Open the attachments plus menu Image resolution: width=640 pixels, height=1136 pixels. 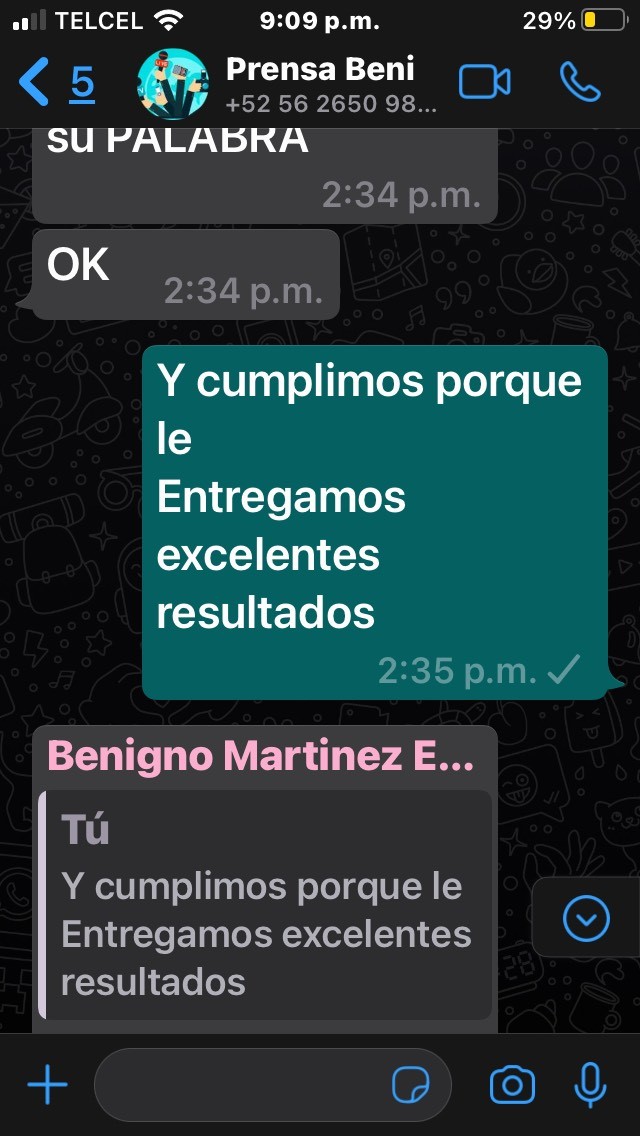coord(47,1085)
